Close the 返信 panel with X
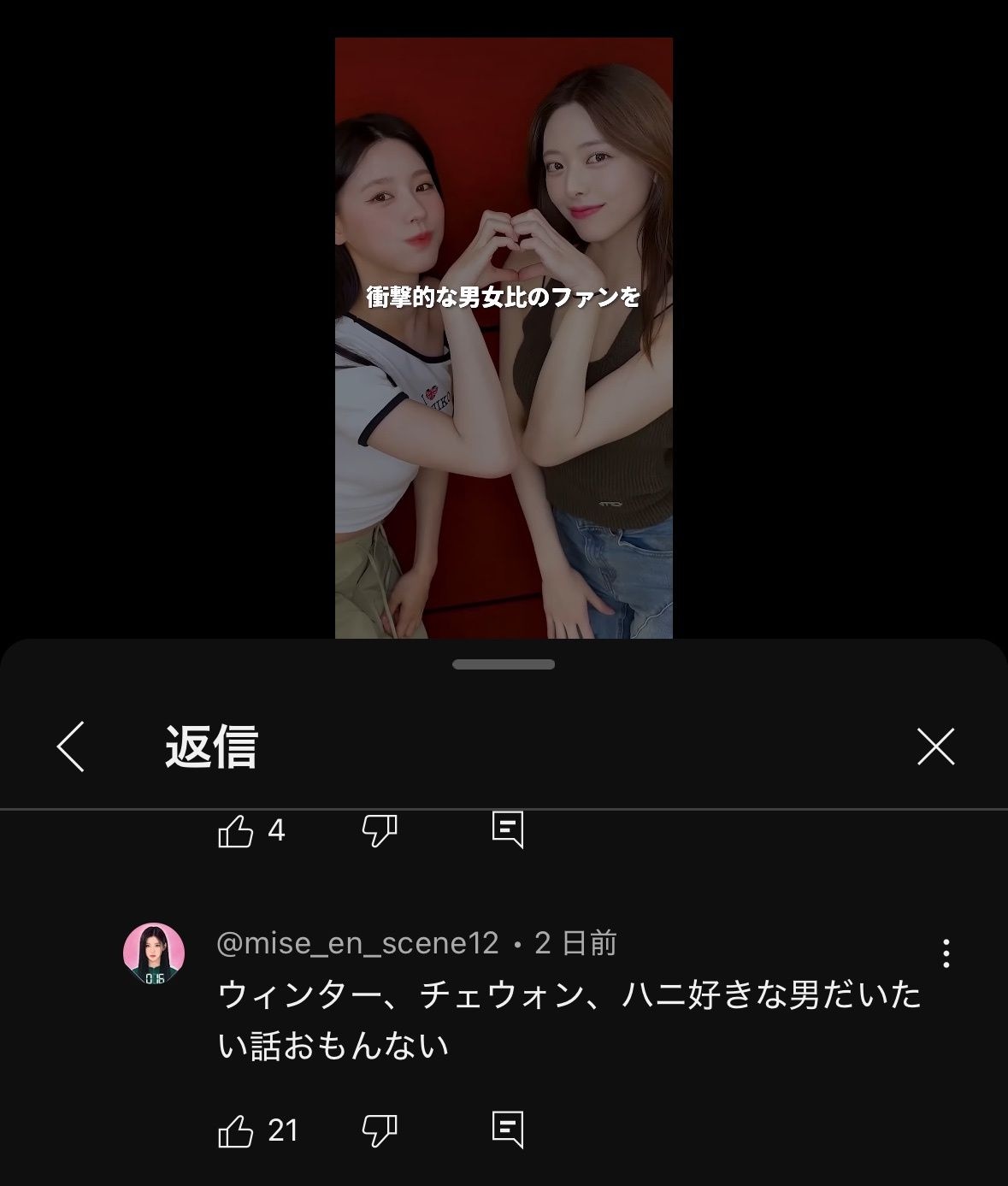This screenshot has width=1008, height=1186. tap(935, 746)
